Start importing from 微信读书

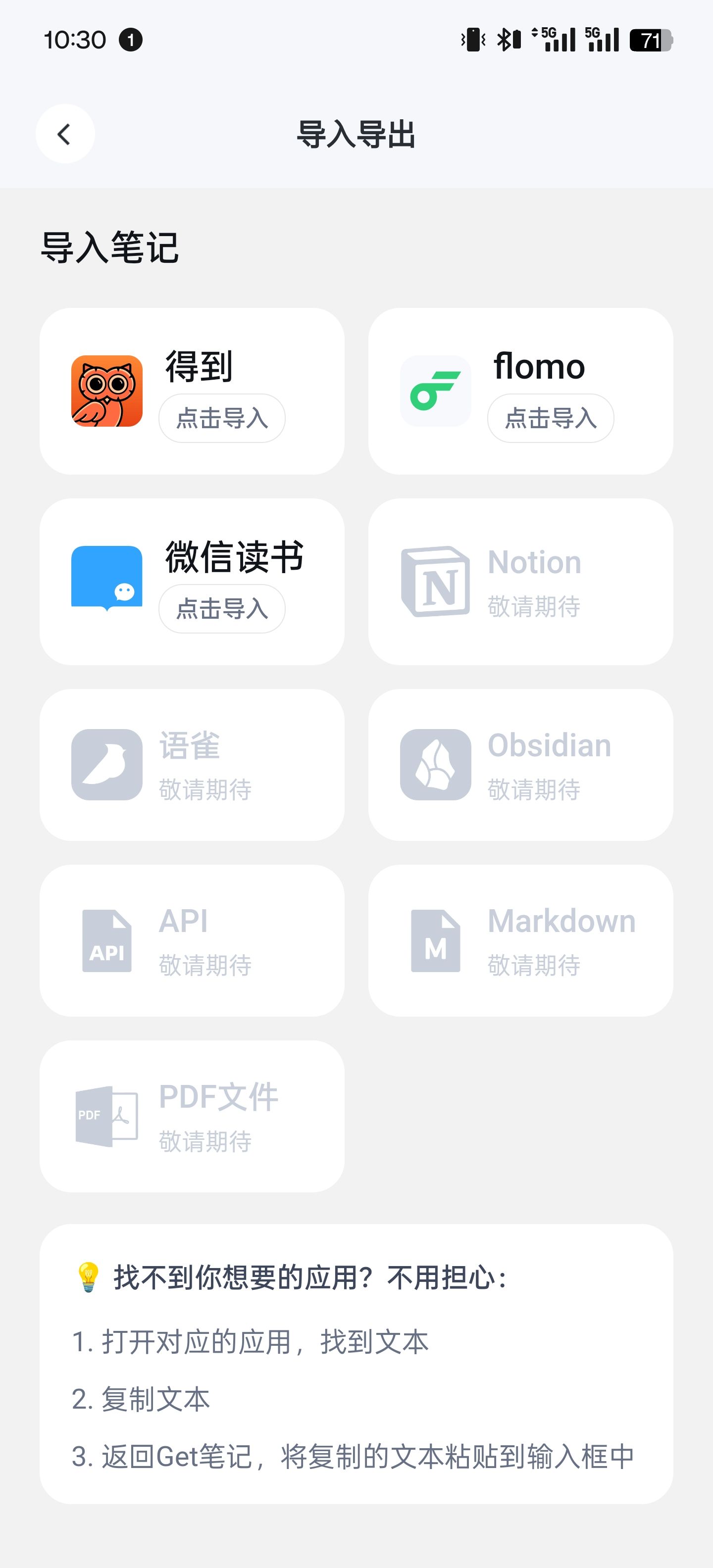222,609
